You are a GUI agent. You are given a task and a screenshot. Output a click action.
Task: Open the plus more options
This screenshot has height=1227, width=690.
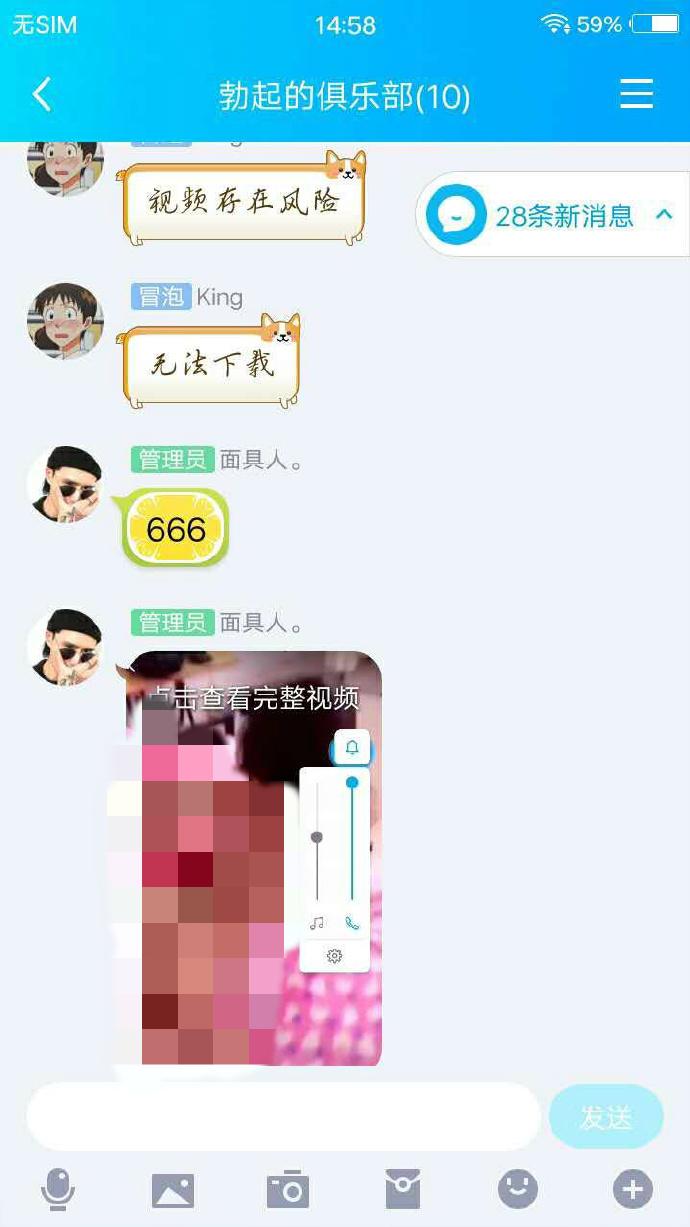point(632,1190)
